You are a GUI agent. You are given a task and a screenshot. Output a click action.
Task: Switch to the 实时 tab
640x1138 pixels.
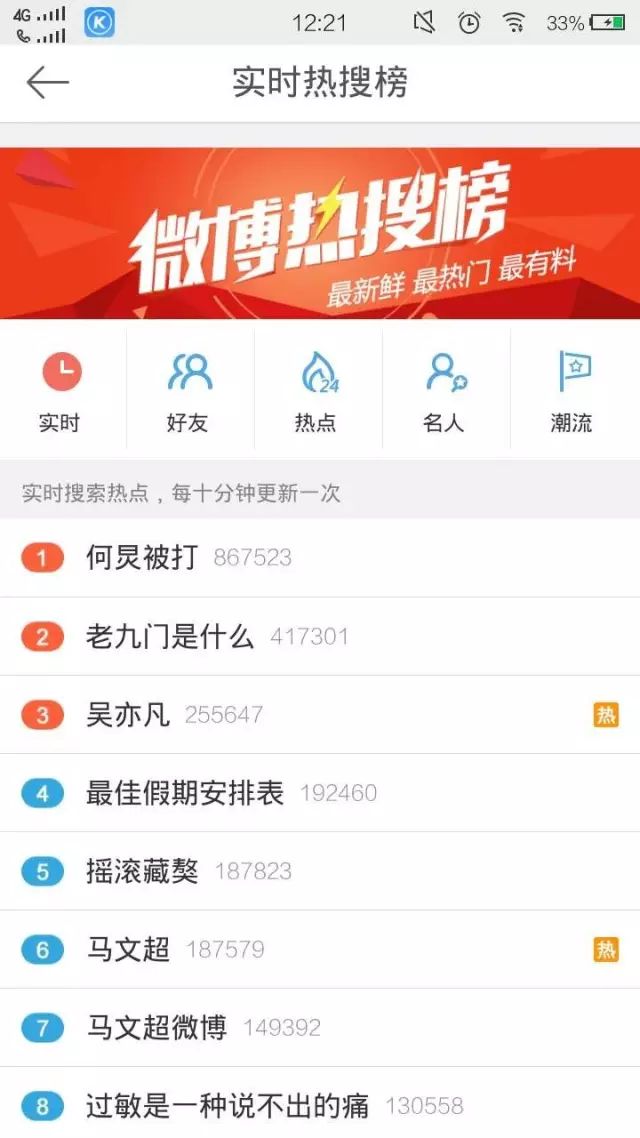pos(62,390)
